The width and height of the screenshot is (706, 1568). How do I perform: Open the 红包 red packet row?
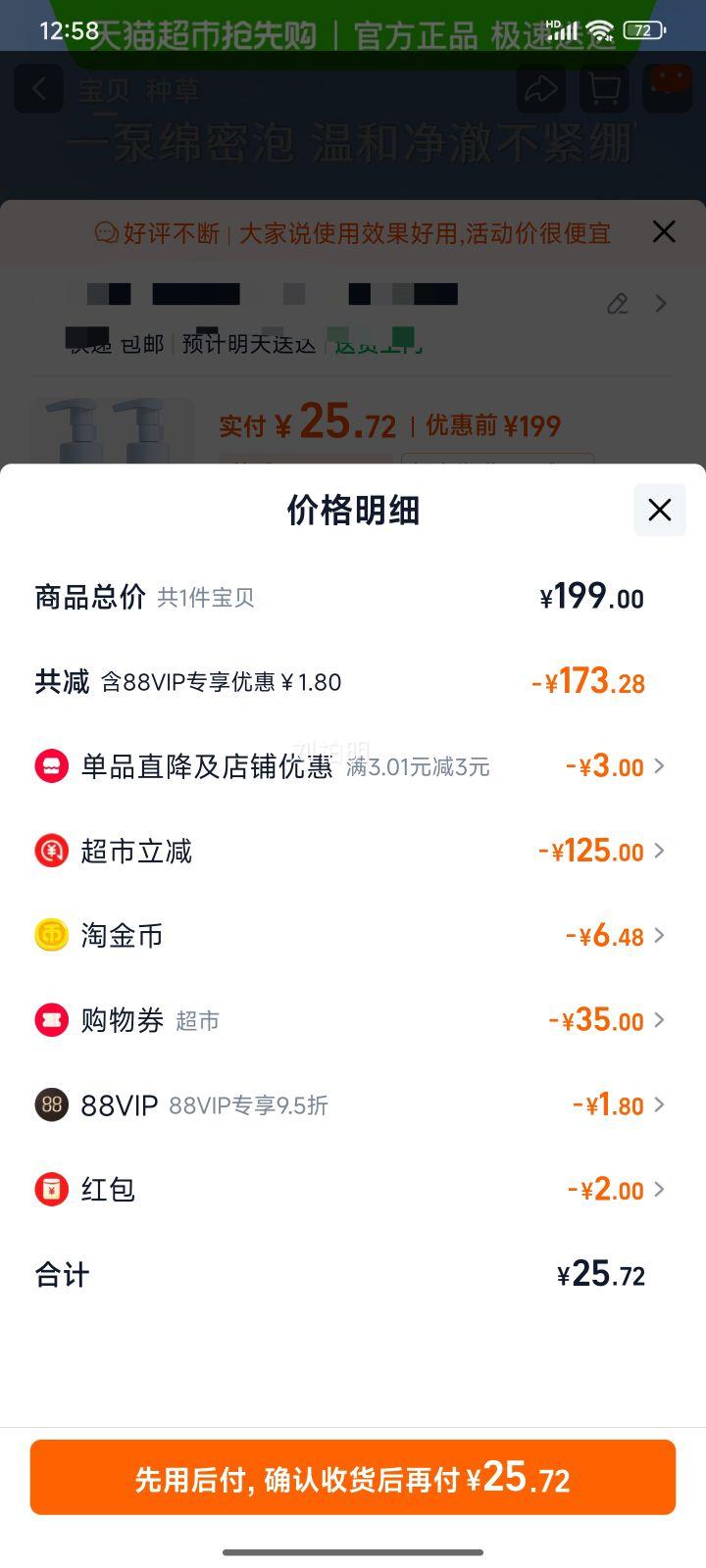[353, 1190]
